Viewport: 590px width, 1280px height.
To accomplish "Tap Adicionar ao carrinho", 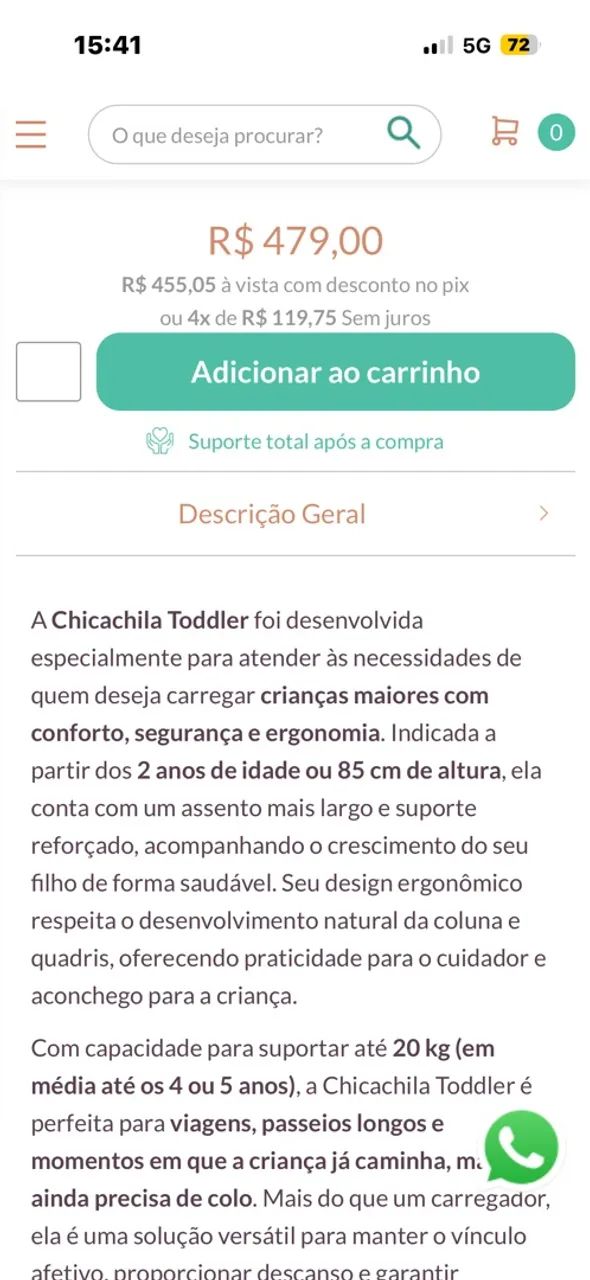I will (x=336, y=372).
